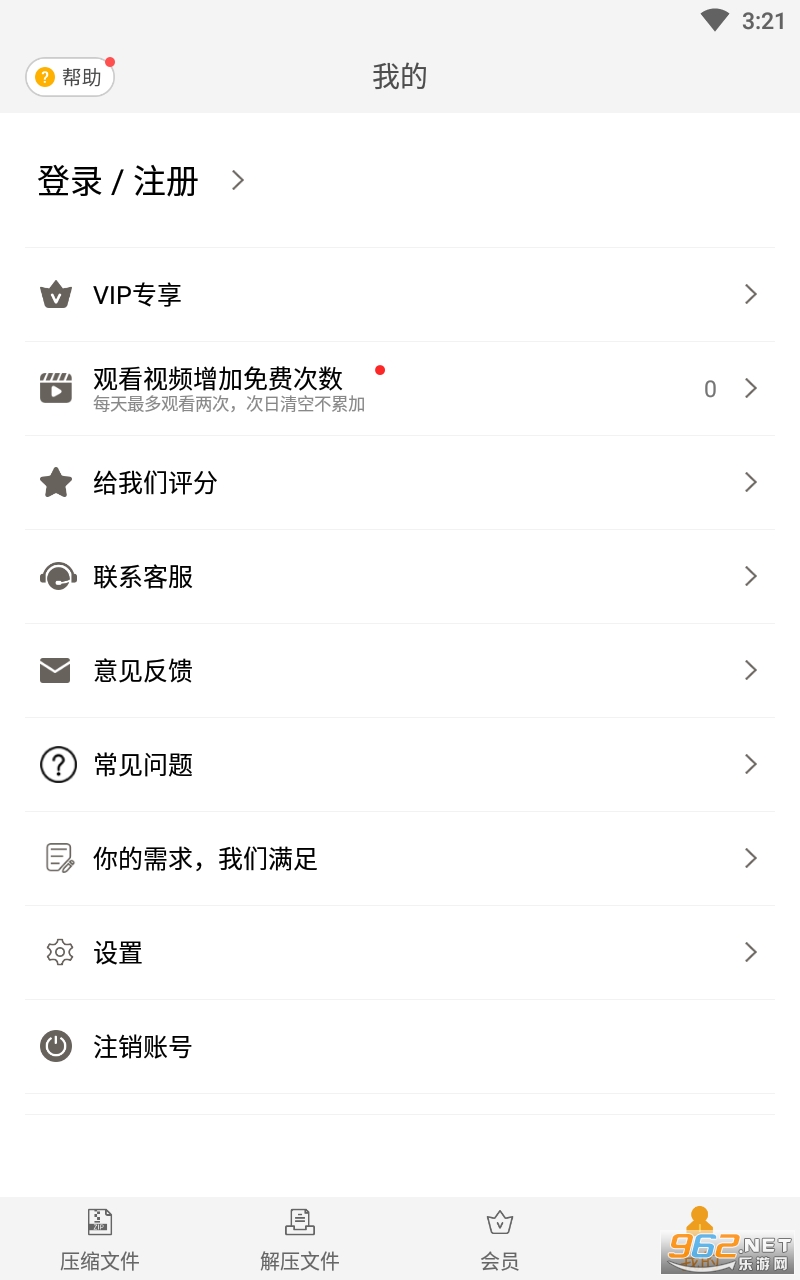
Task: Go to 设置 settings
Action: 400,953
